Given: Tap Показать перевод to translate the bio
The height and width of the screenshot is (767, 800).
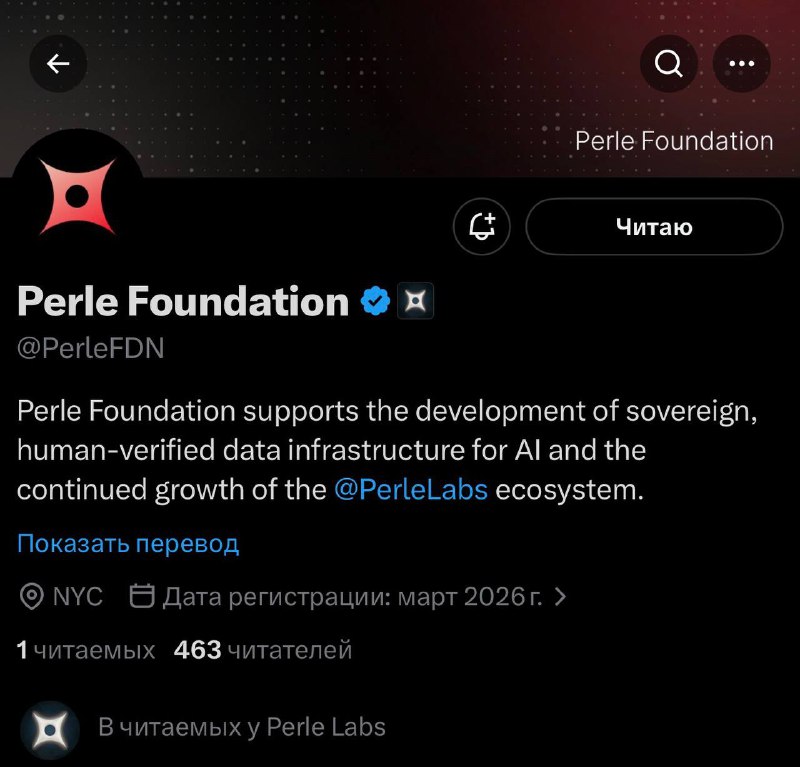Looking at the screenshot, I should (128, 543).
